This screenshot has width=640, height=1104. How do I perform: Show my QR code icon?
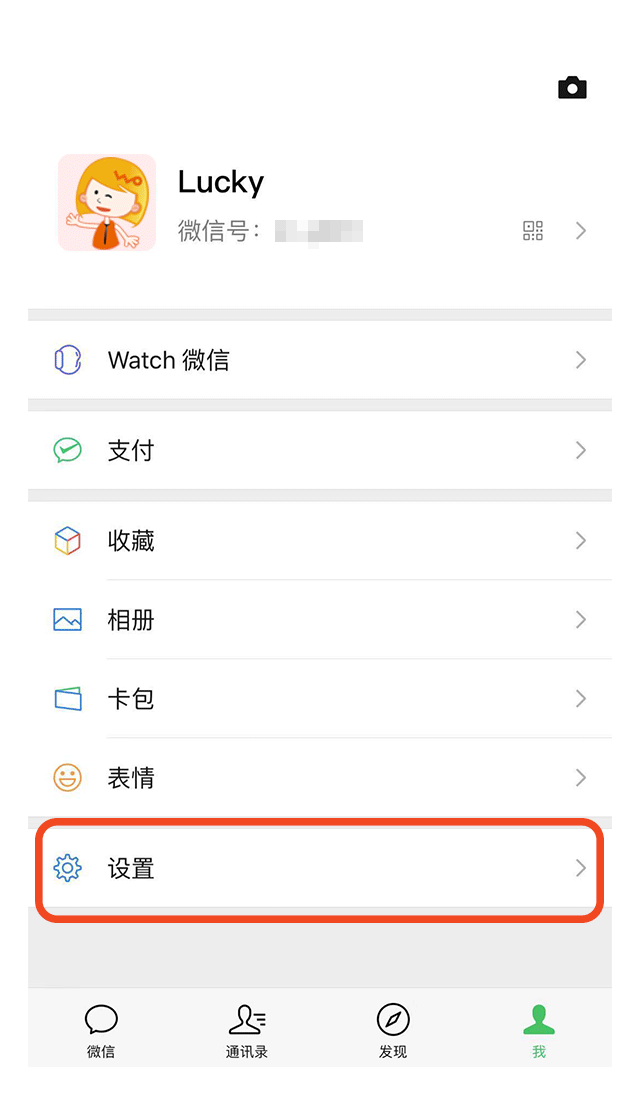click(x=533, y=230)
